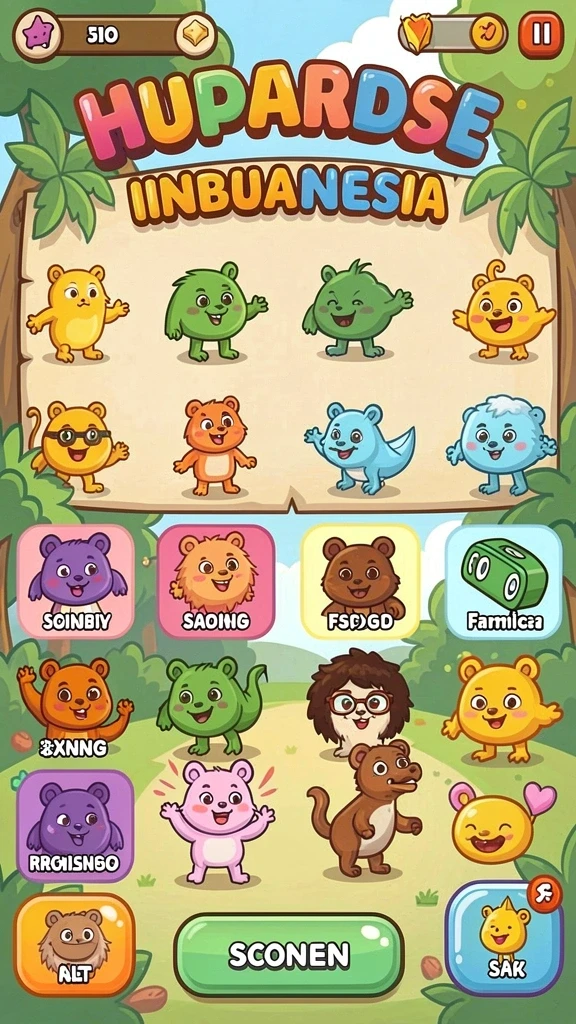Select the SOINBIY purple bear card
The height and width of the screenshot is (1024, 576).
(76, 581)
